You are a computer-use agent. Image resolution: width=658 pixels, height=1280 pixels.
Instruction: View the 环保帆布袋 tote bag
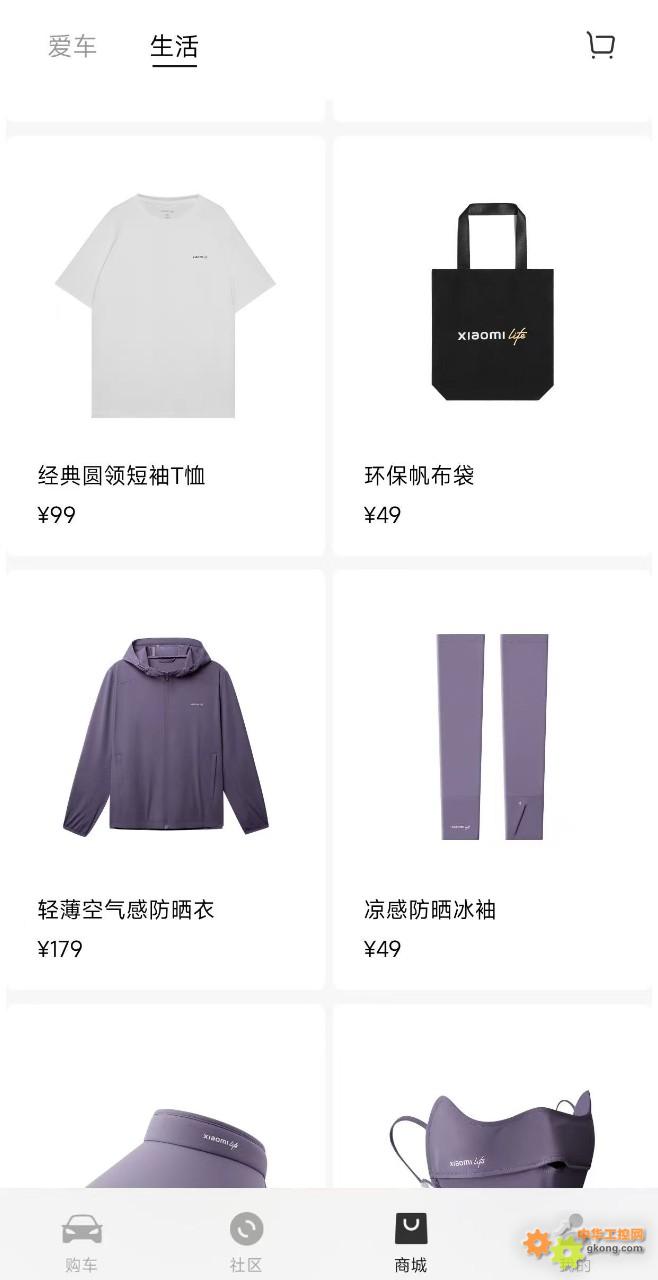pyautogui.click(x=492, y=346)
